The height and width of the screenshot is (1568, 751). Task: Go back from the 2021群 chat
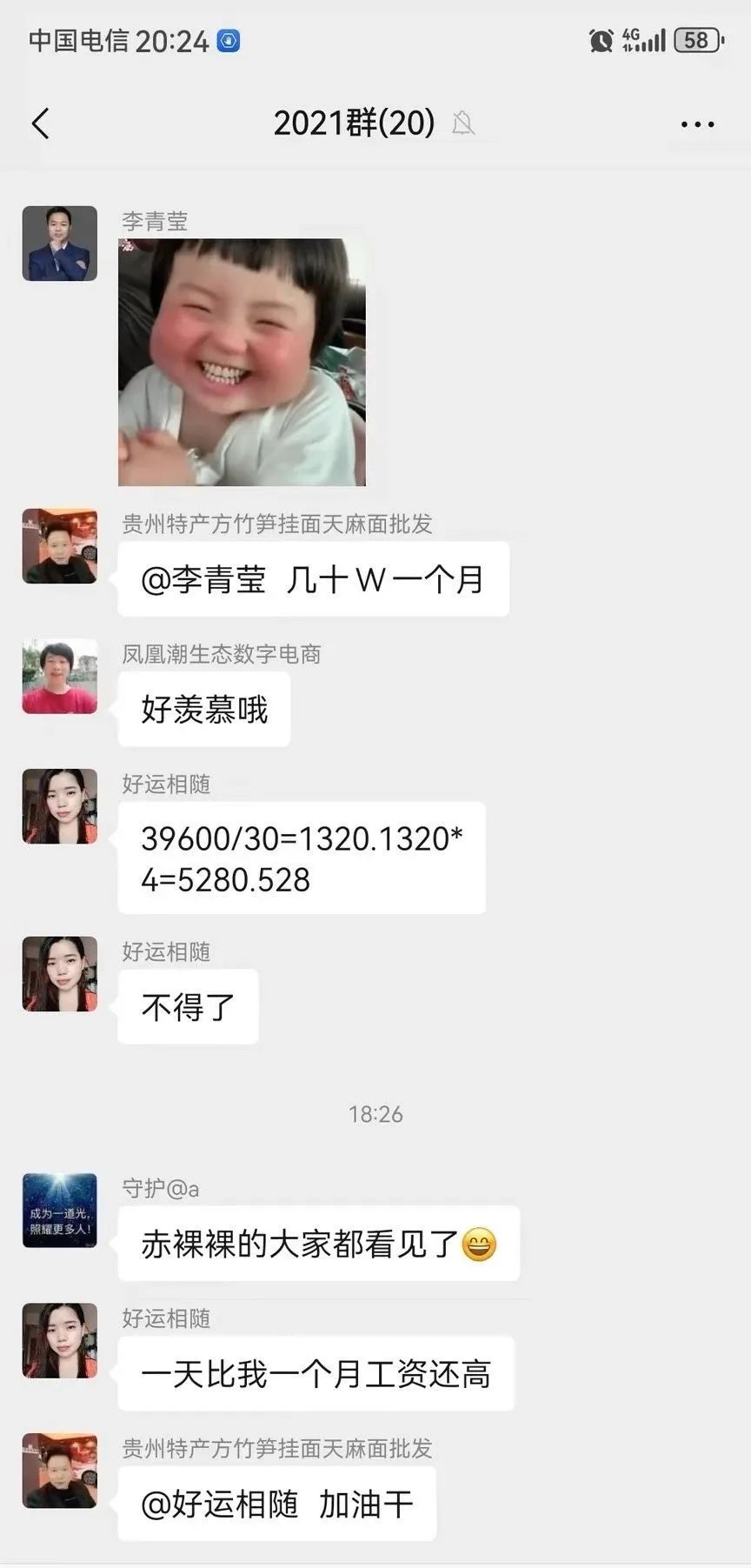41,123
